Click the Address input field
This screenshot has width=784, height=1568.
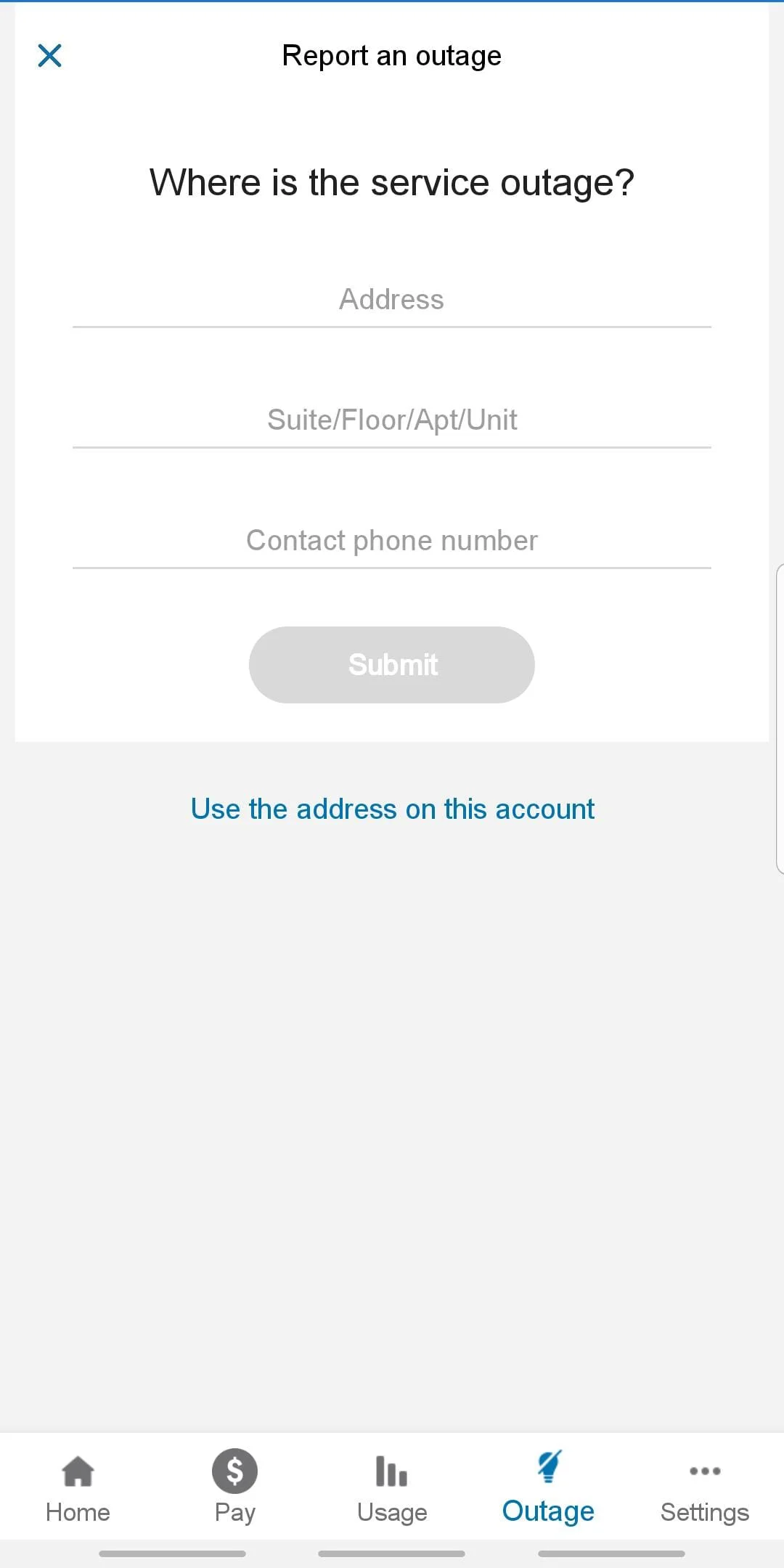click(x=392, y=299)
